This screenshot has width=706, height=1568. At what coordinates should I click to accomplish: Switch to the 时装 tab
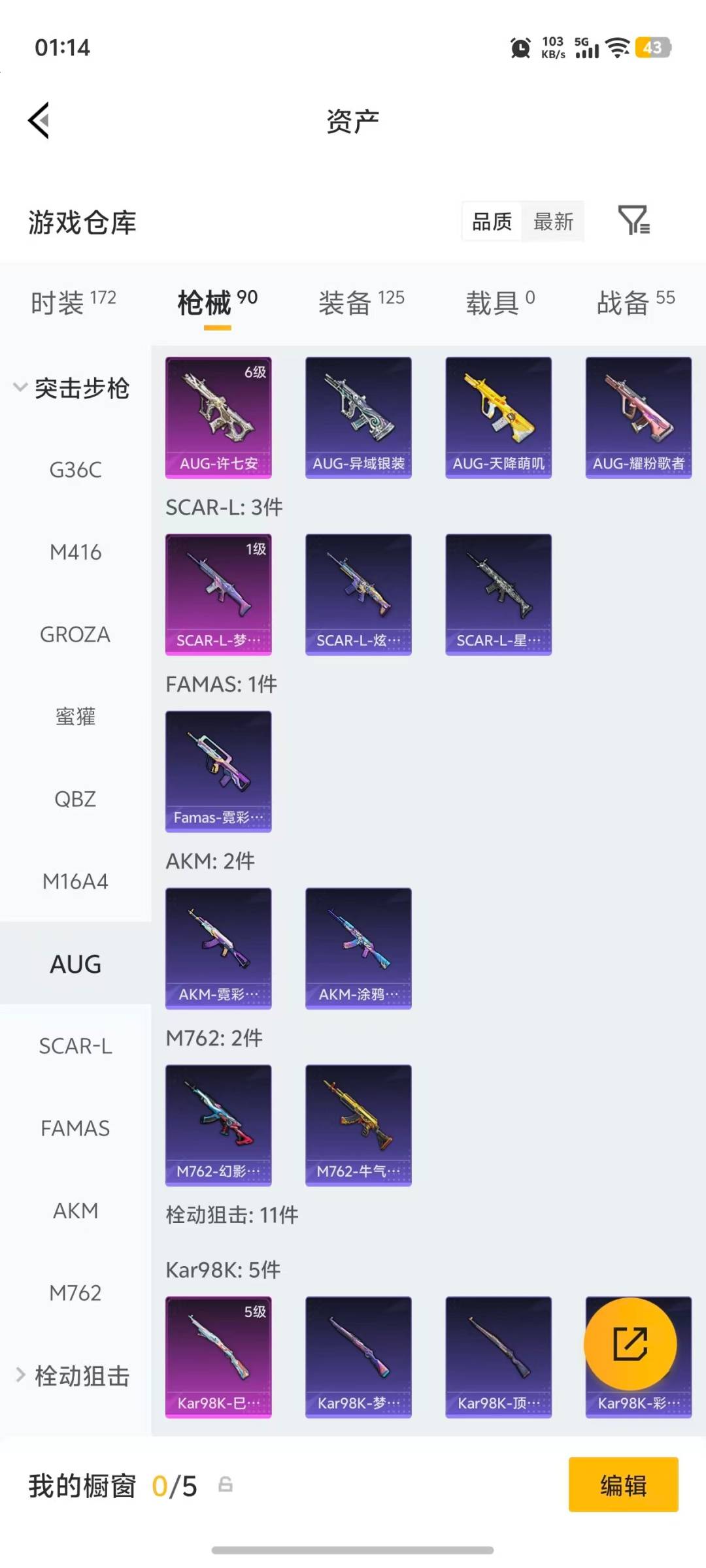click(73, 302)
